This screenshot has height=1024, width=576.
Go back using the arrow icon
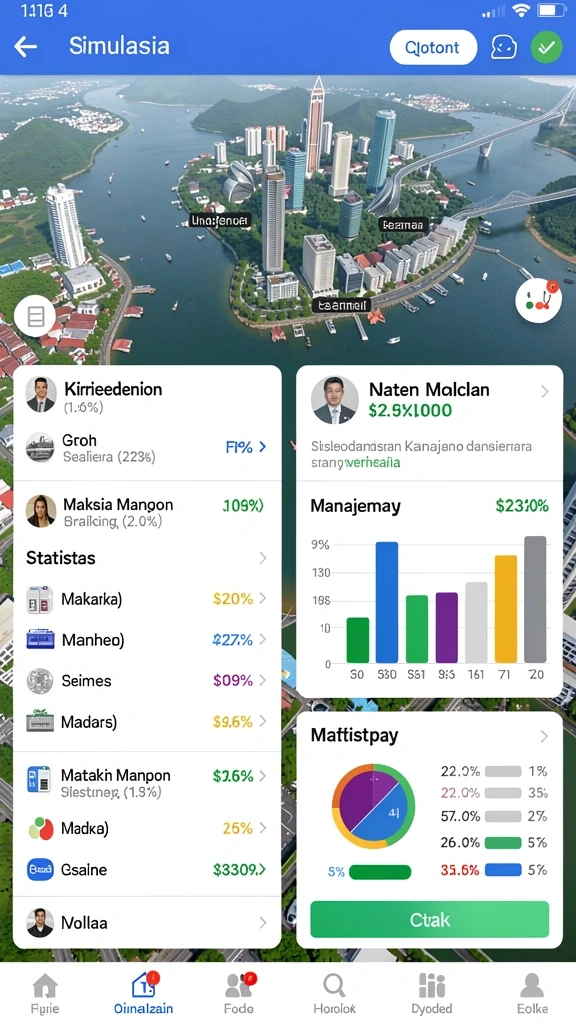[25, 47]
